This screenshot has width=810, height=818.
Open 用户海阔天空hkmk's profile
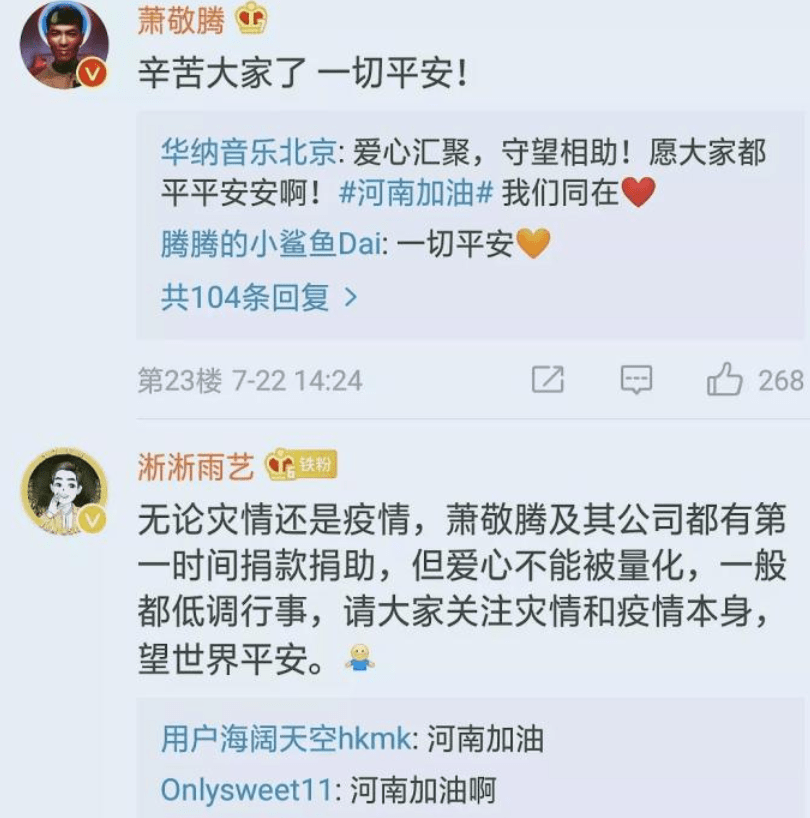pyautogui.click(x=285, y=740)
